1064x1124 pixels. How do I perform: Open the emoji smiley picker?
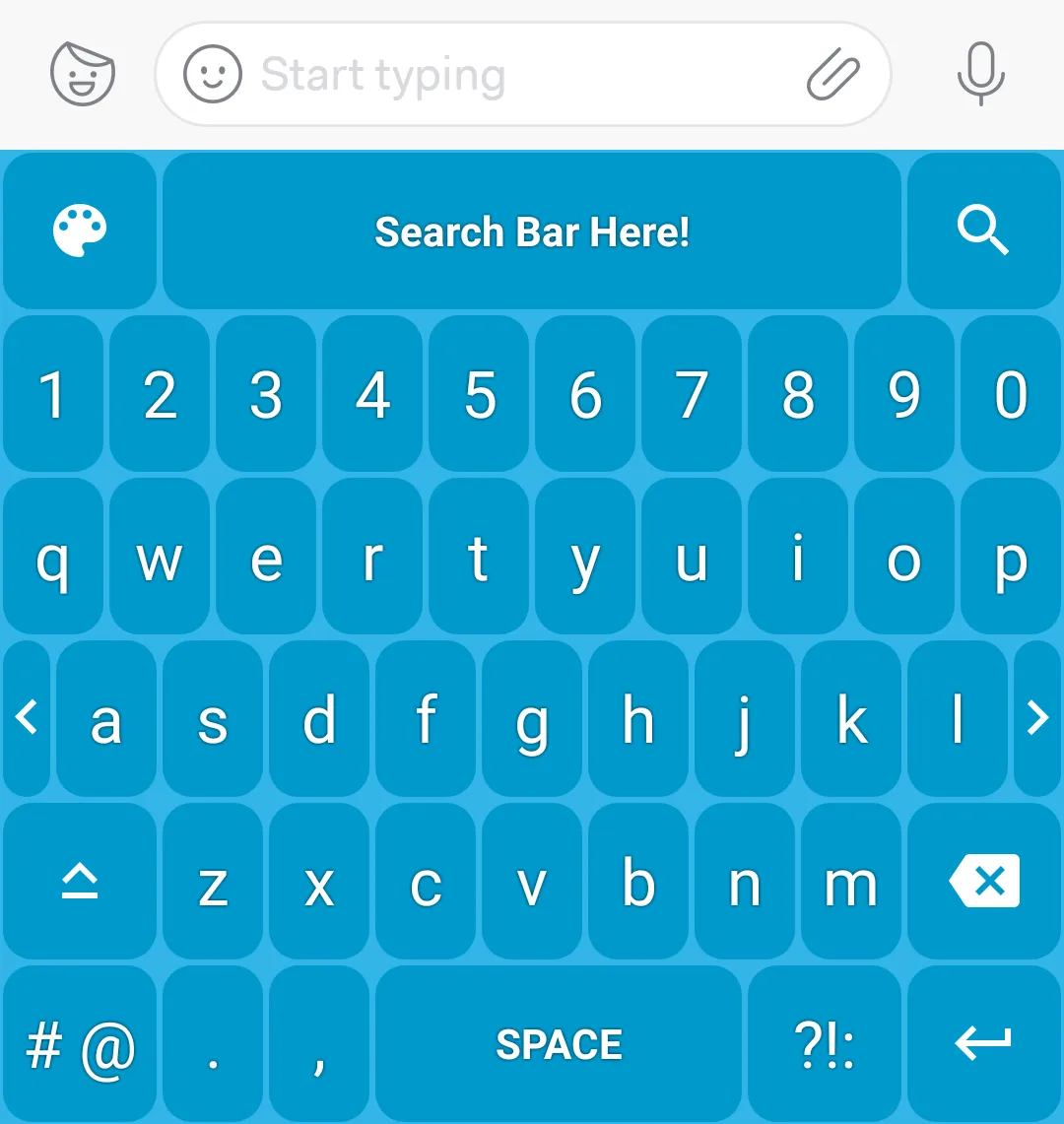[x=213, y=75]
